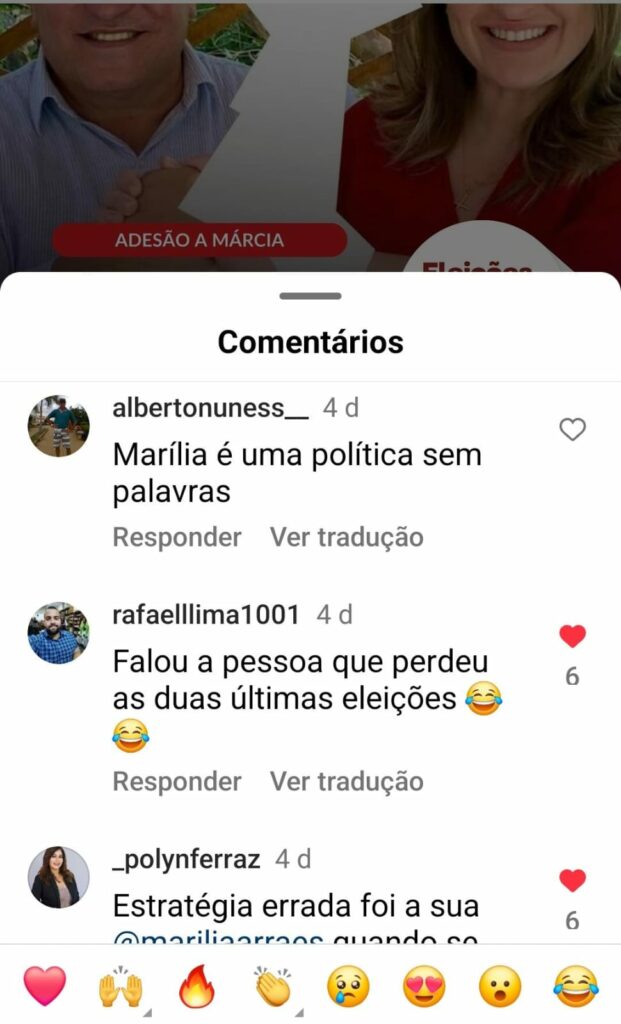Insert the heart-eyes emoji

[424, 986]
